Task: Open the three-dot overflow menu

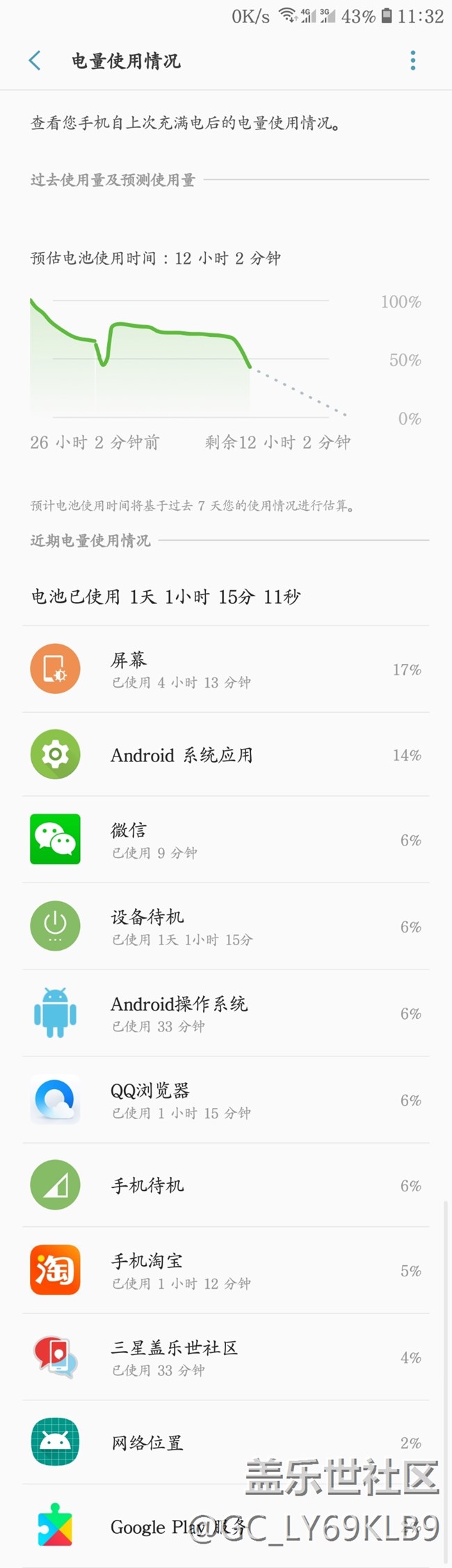Action: (413, 61)
